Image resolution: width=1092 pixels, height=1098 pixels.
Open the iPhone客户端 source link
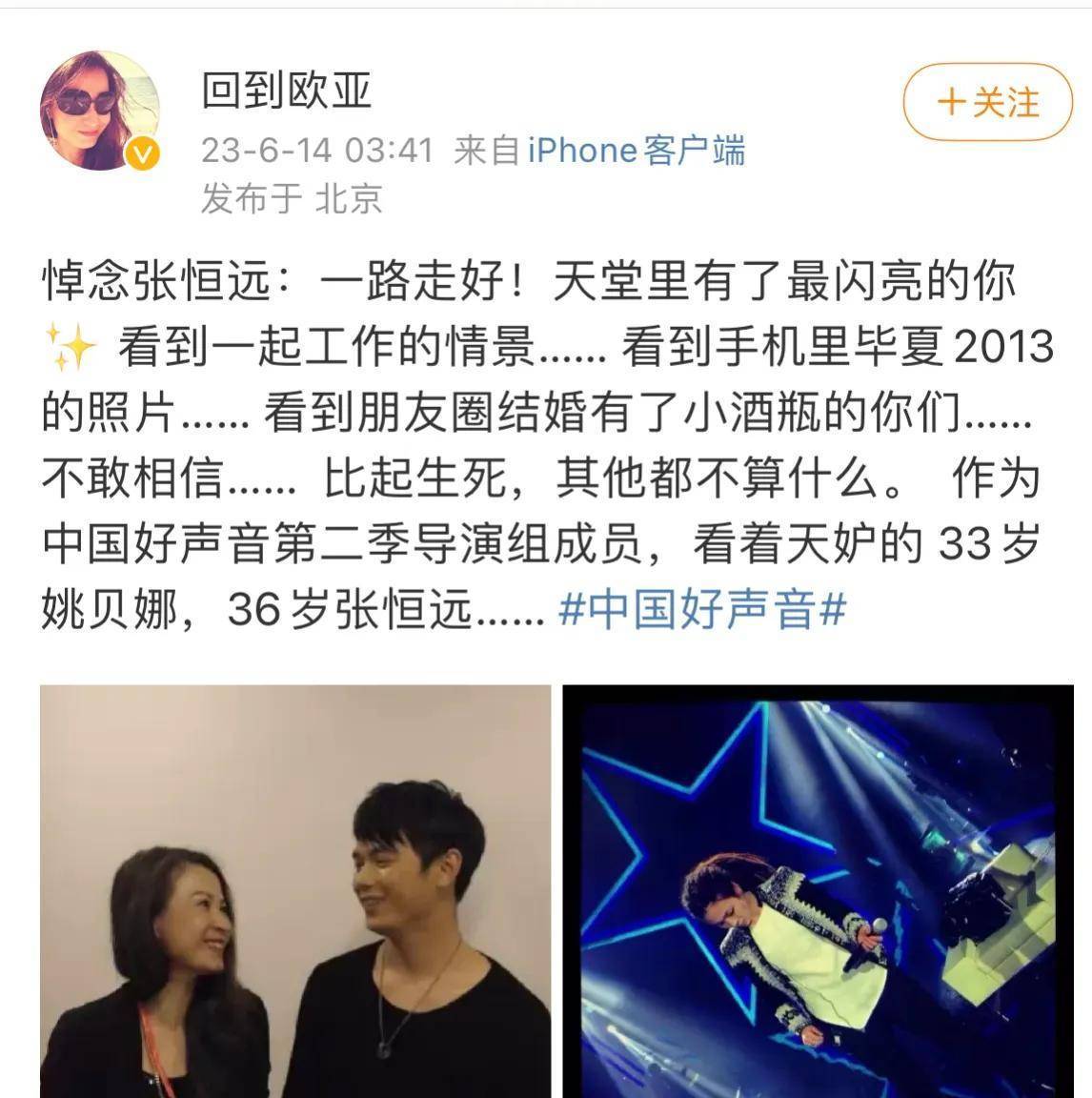(x=636, y=151)
